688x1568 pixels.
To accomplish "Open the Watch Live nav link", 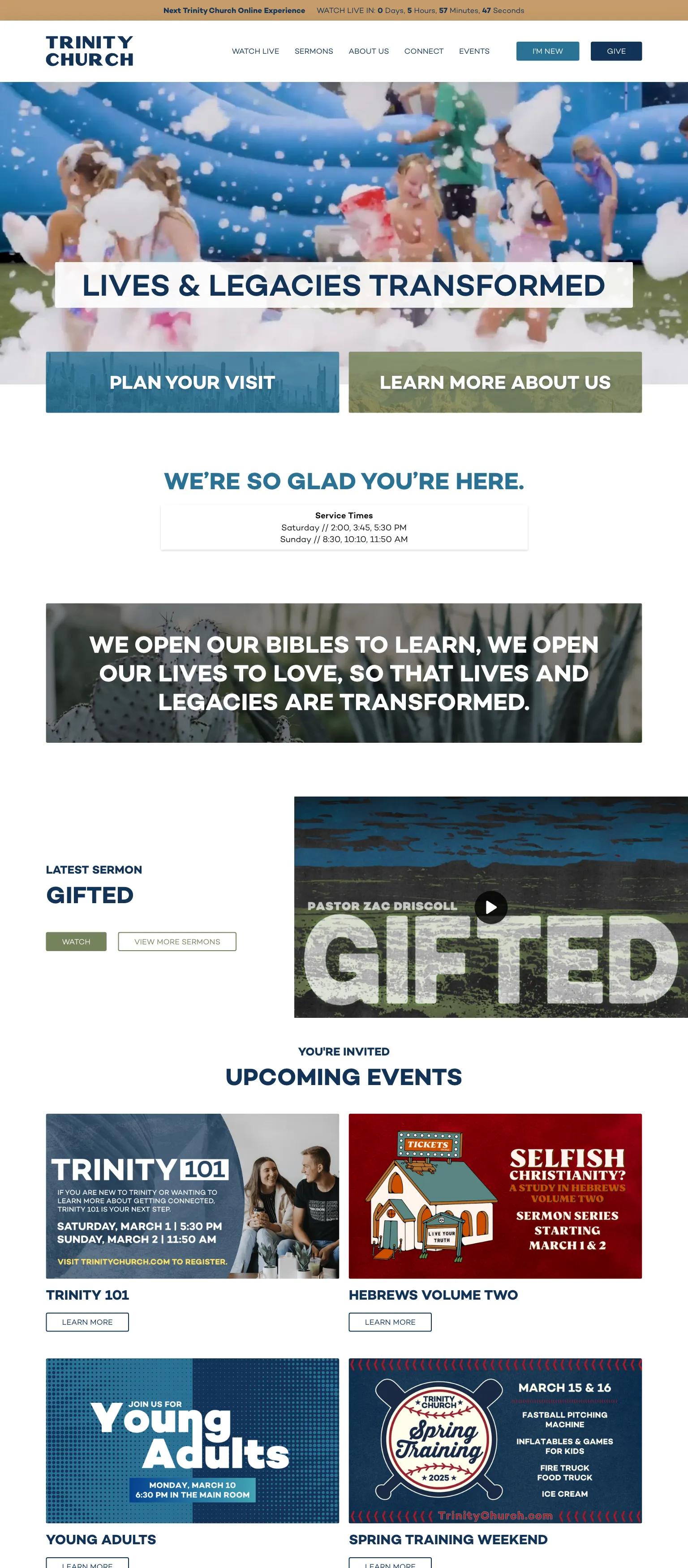I will point(255,51).
